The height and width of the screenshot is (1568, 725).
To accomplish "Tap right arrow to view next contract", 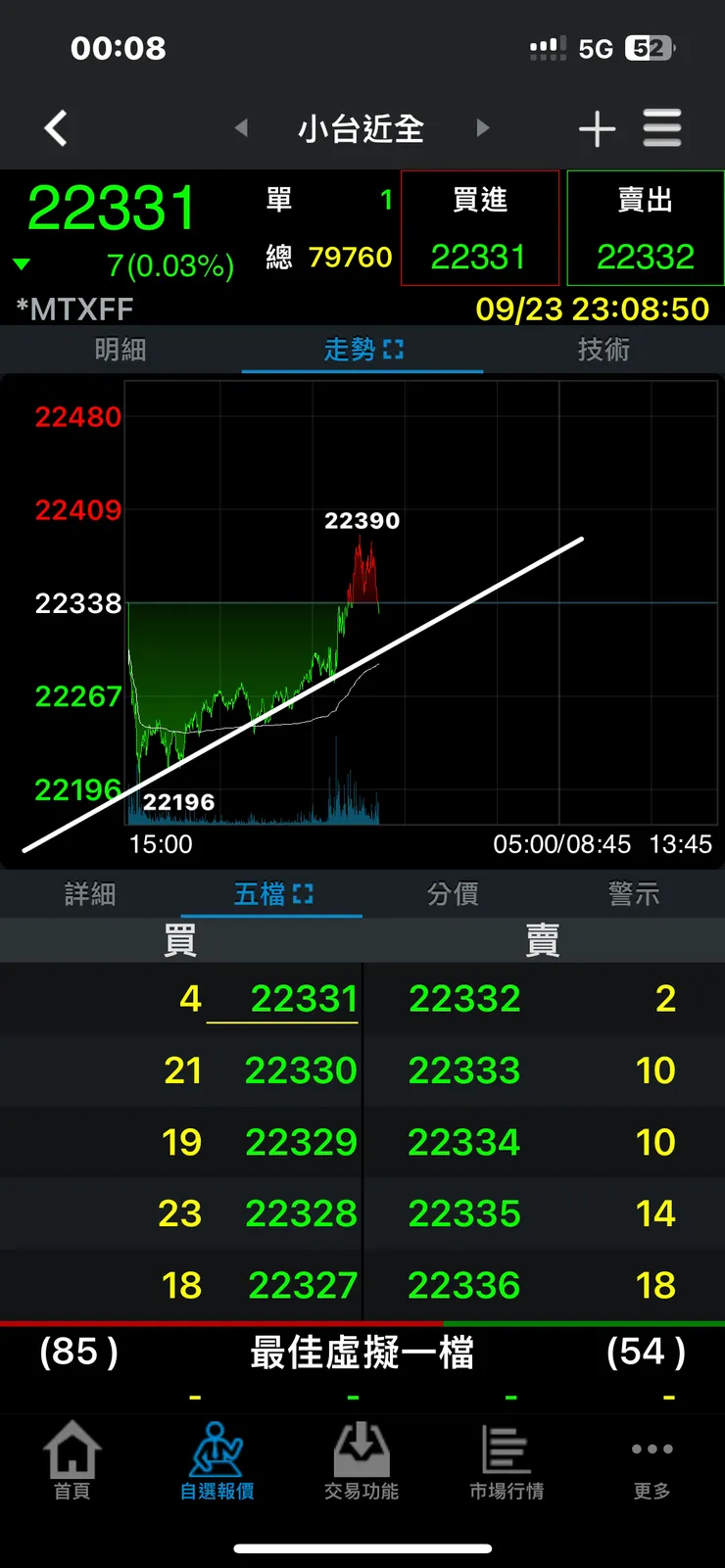I will (x=482, y=128).
